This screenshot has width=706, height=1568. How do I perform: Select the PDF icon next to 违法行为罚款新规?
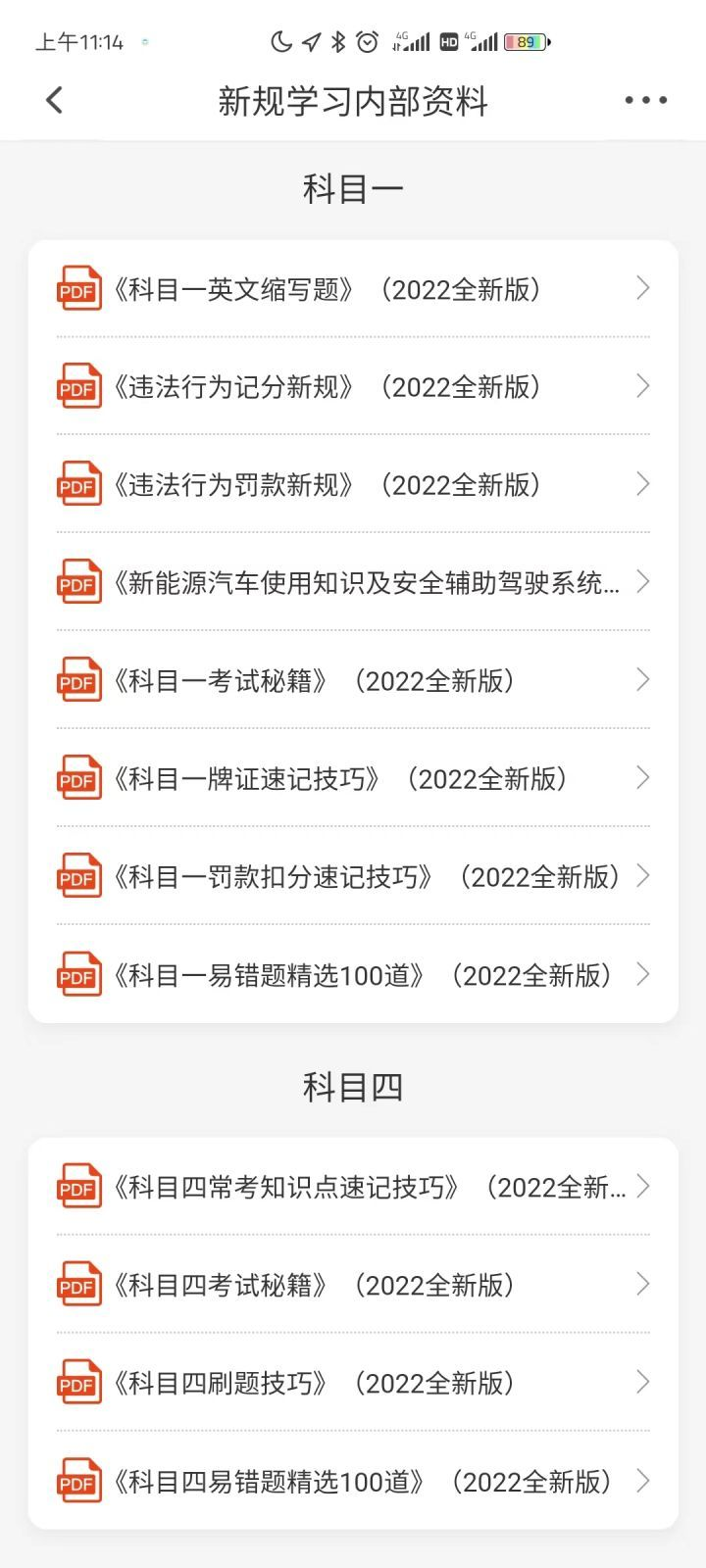78,484
